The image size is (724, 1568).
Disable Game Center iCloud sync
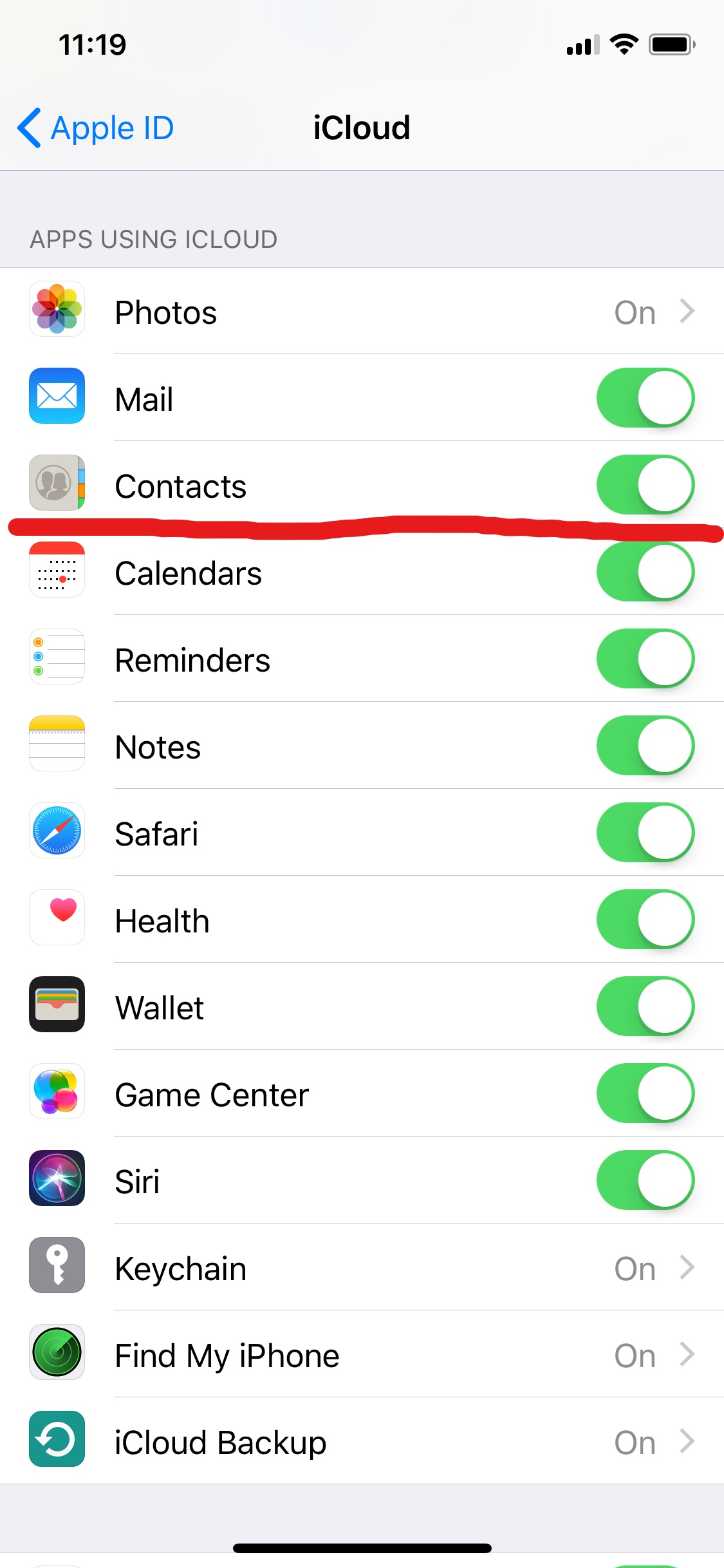point(645,1093)
